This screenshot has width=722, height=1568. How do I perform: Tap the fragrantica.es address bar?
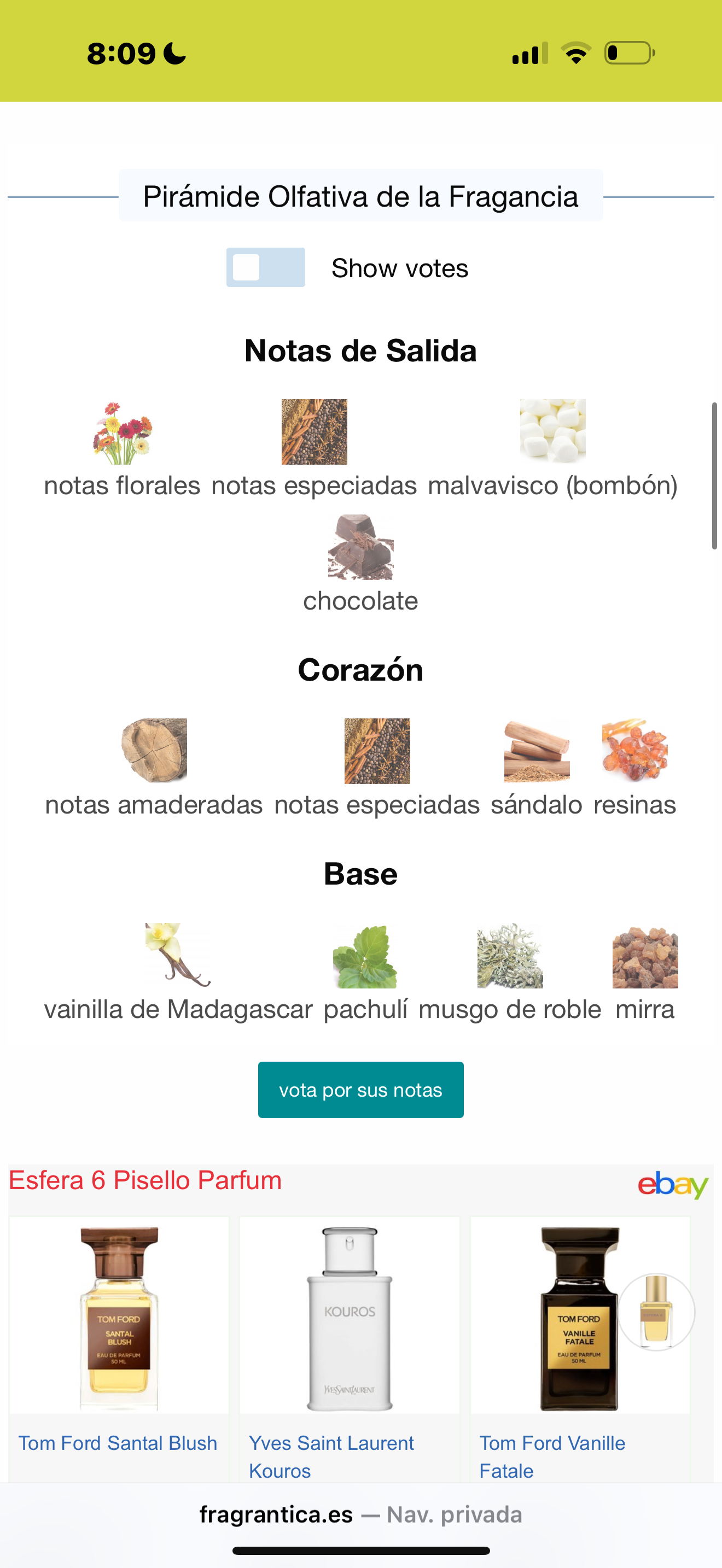360,1514
